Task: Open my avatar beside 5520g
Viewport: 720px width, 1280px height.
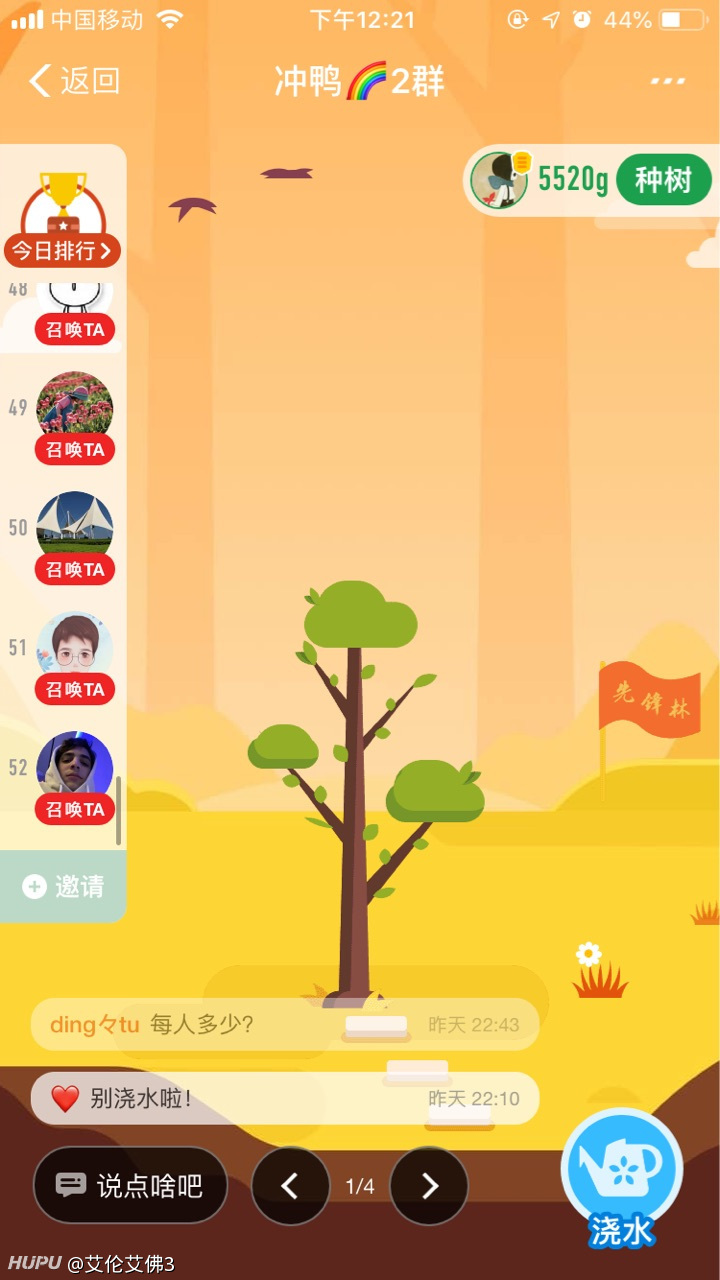Action: [x=499, y=180]
